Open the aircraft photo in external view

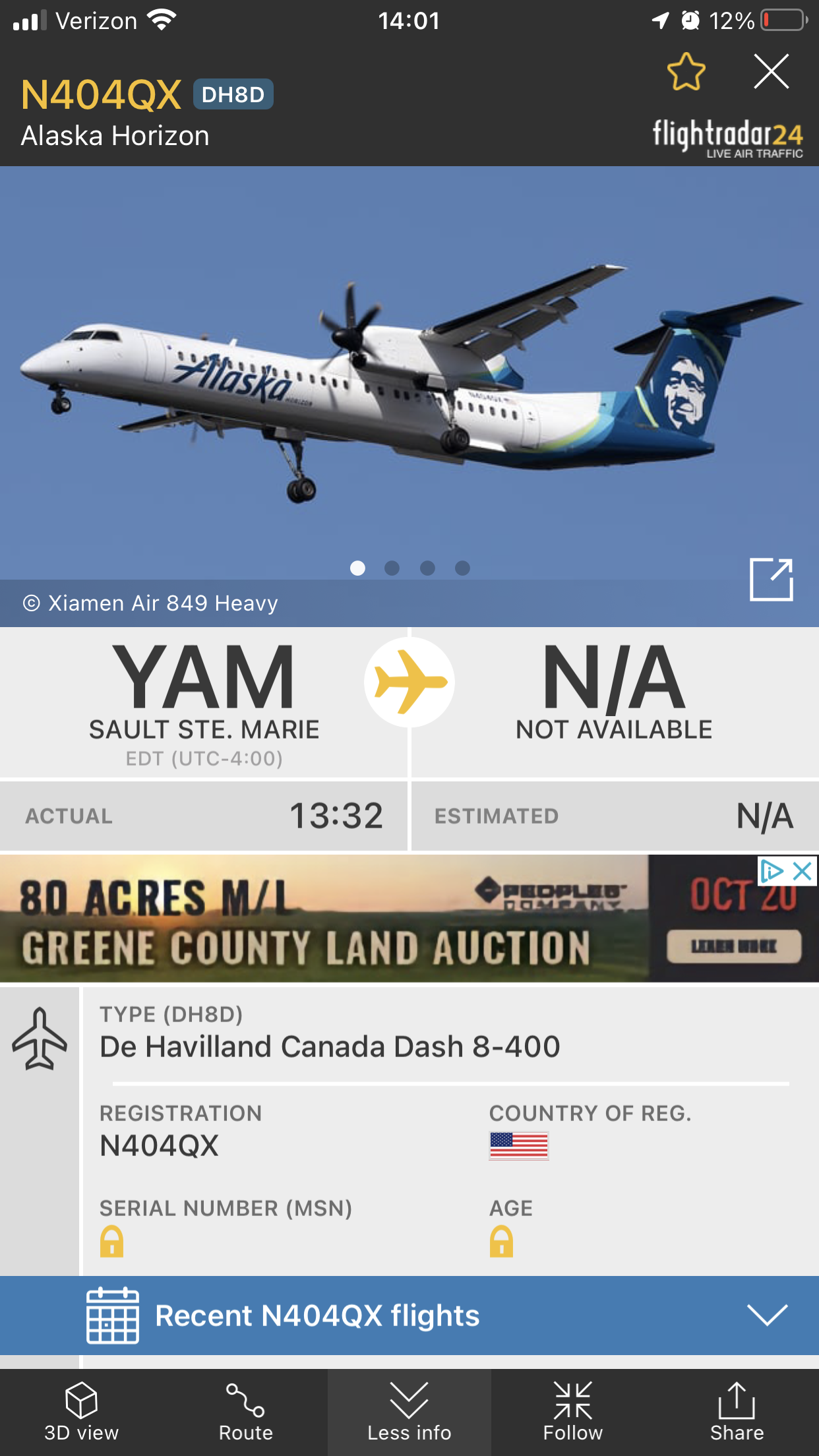[771, 579]
